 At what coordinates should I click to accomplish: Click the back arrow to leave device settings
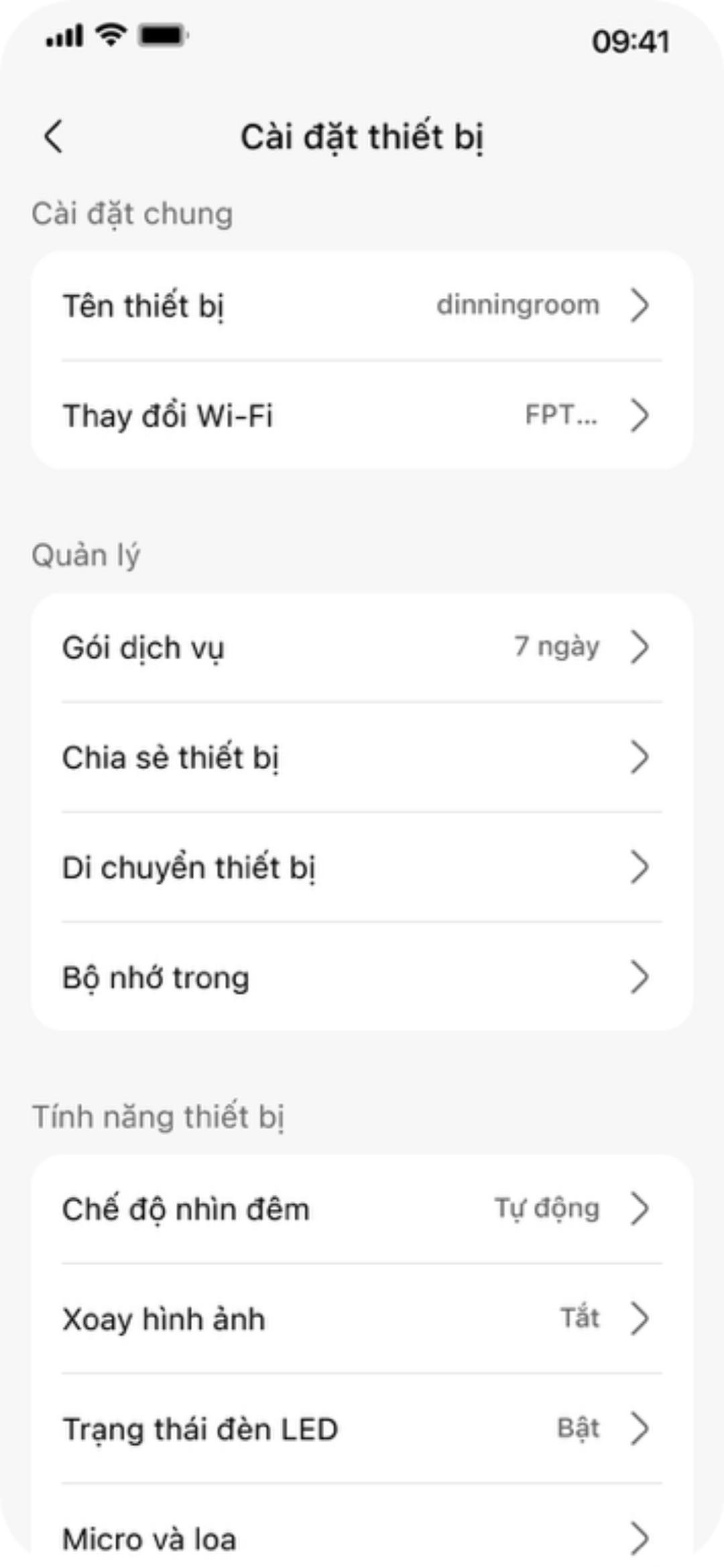[x=54, y=135]
